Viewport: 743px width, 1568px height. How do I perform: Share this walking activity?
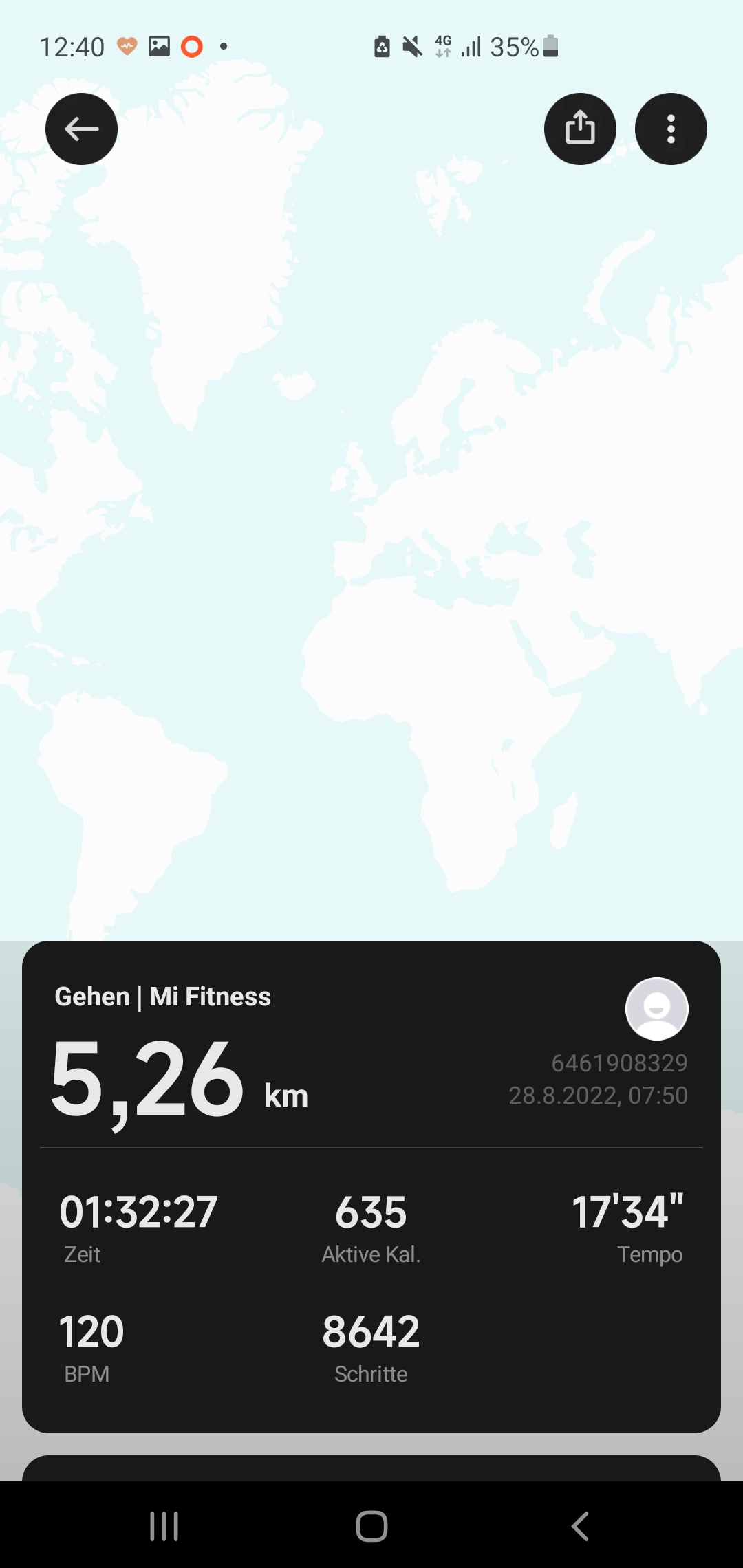tap(580, 129)
